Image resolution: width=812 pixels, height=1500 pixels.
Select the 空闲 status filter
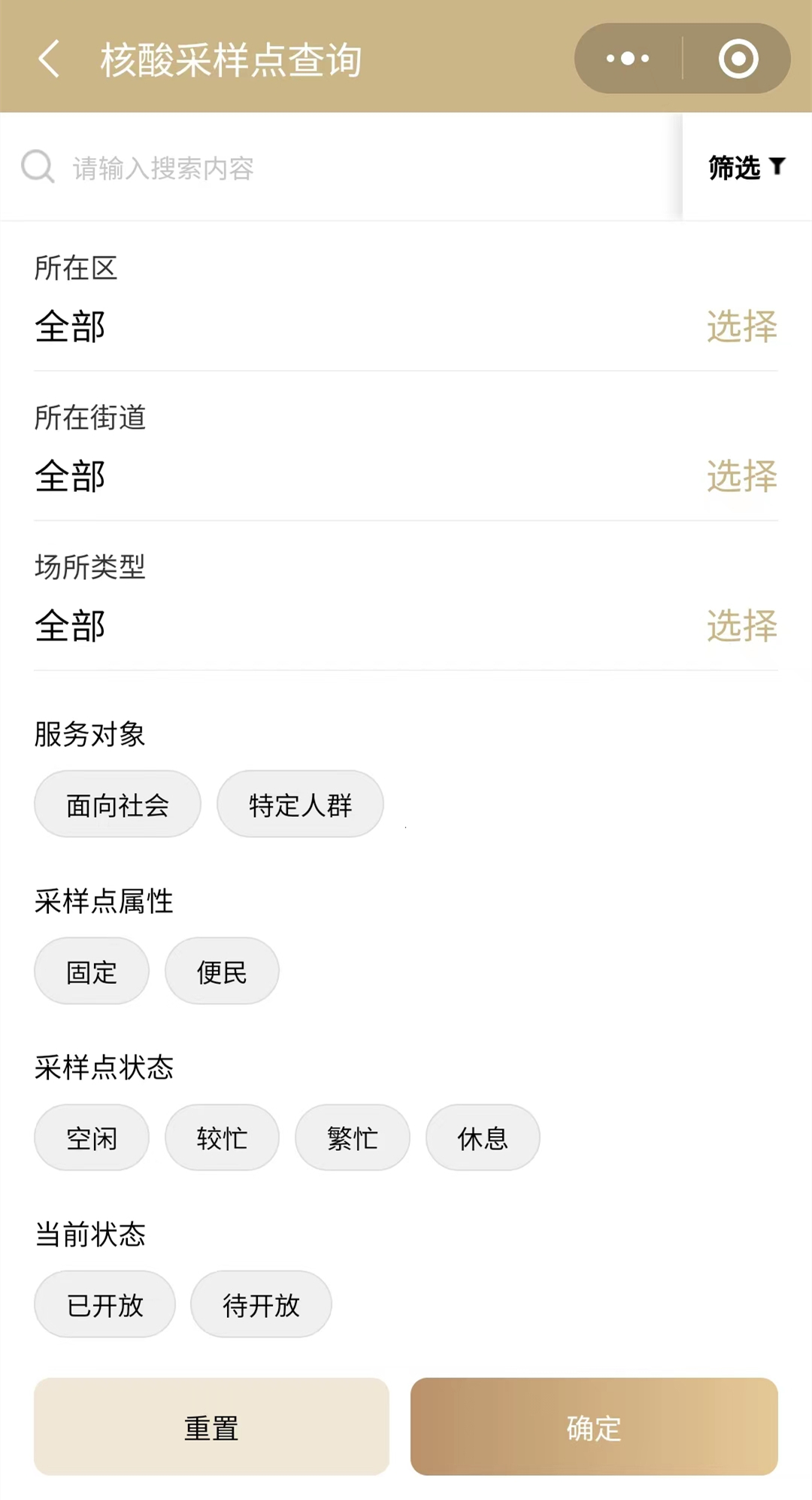click(91, 1137)
